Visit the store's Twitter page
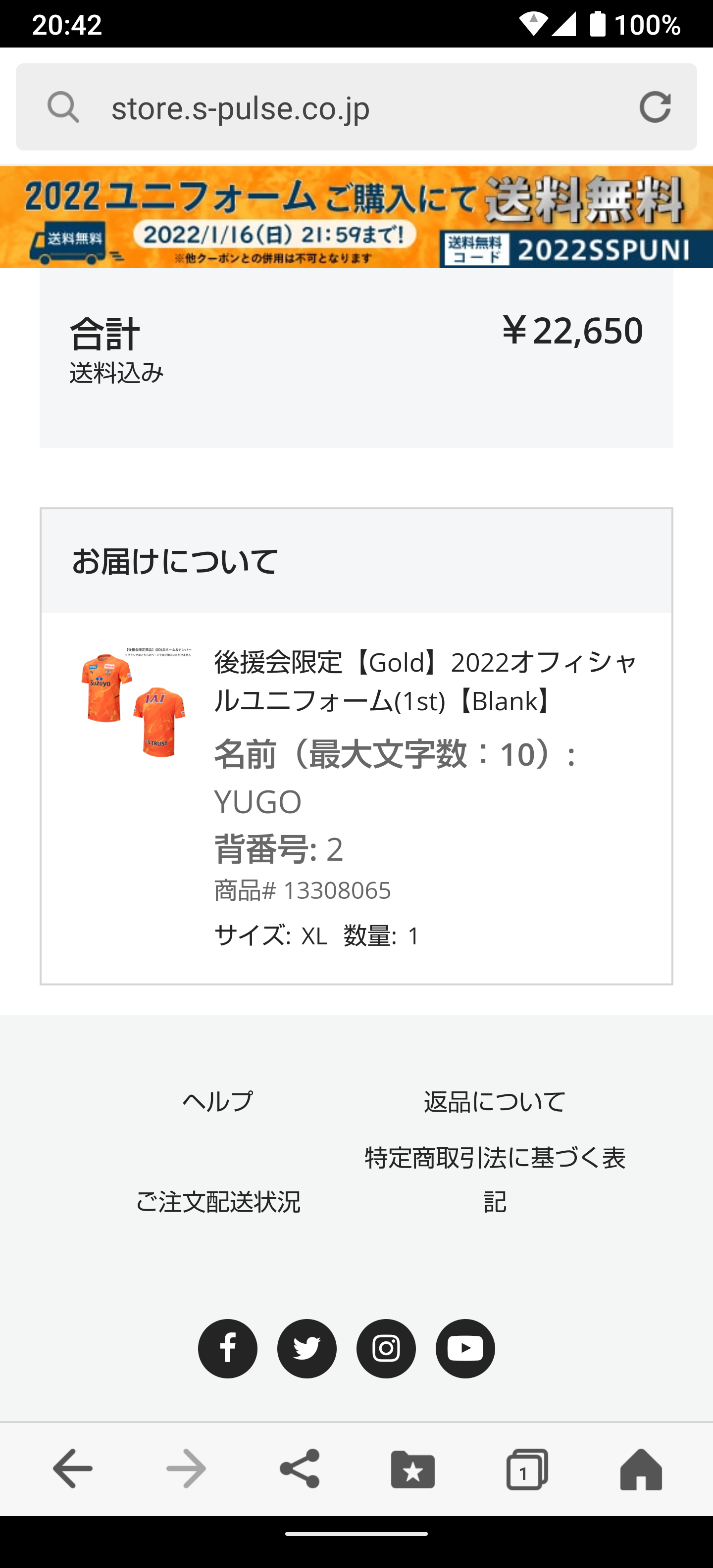This screenshot has height=1568, width=713. [307, 1348]
